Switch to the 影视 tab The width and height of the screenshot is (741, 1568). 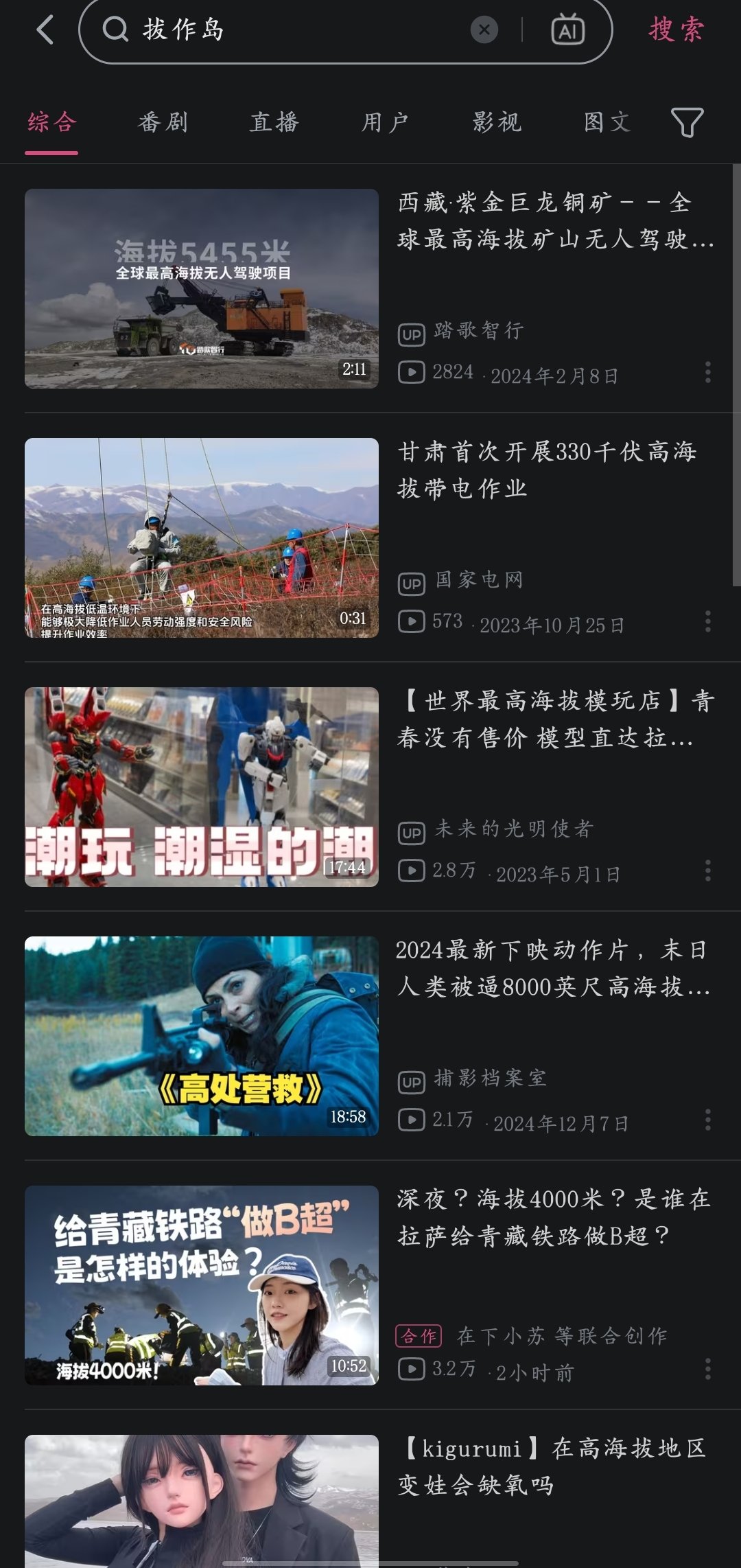[x=497, y=122]
